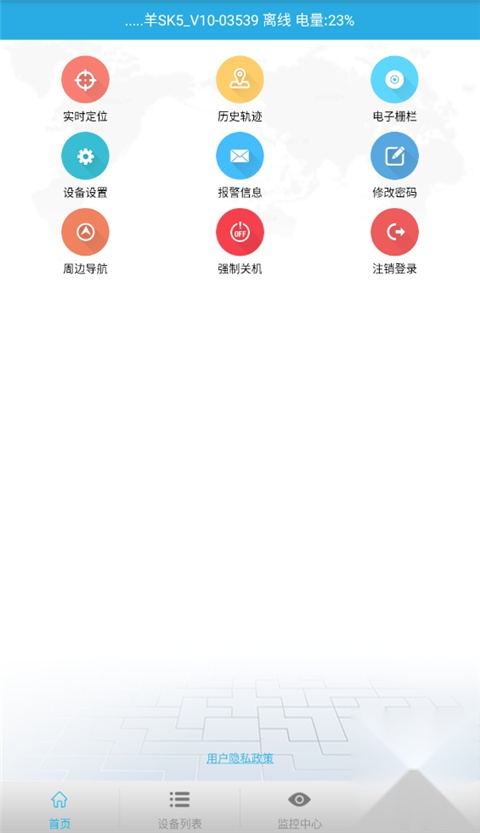Switch to the 设备列表 device list tab
The image size is (480, 833).
click(x=179, y=809)
